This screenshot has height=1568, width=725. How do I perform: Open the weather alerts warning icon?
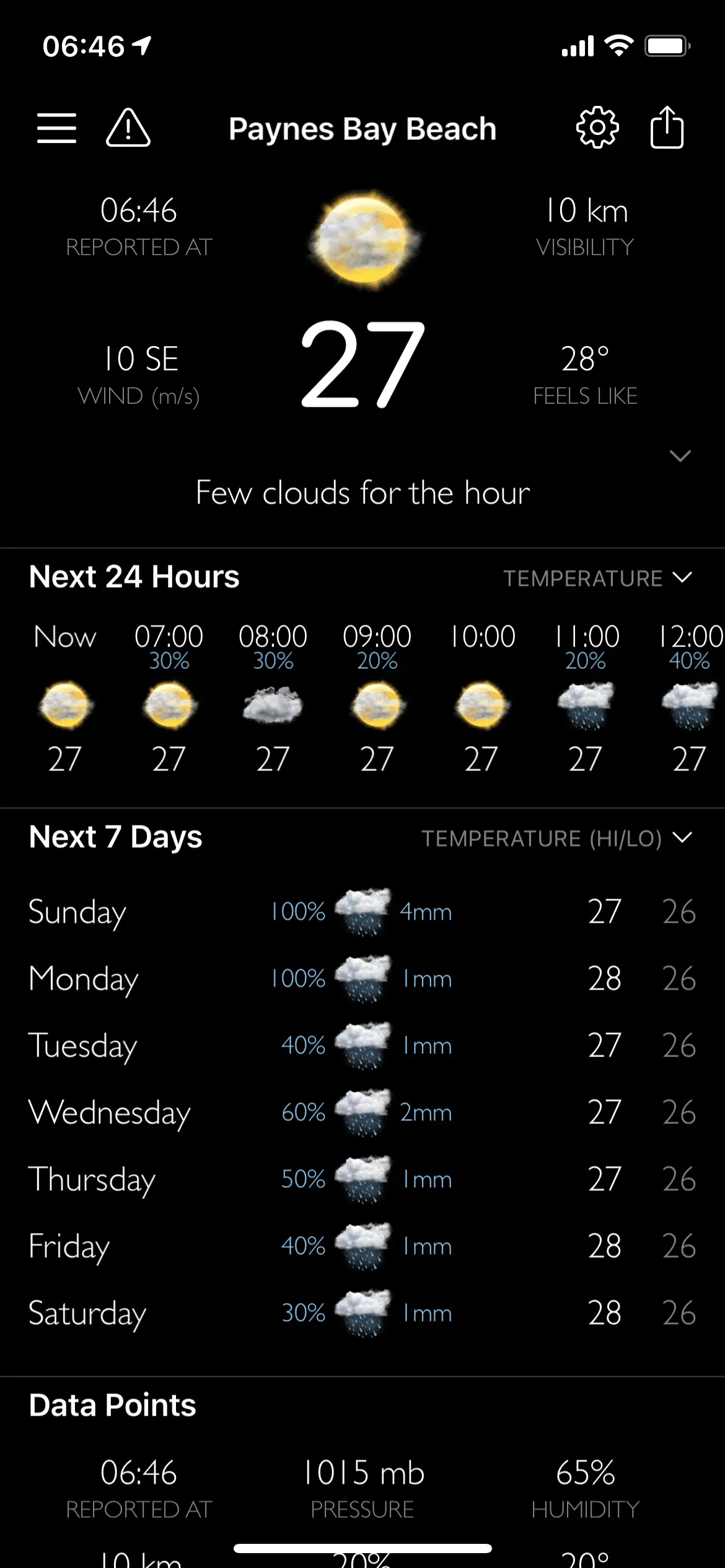pyautogui.click(x=128, y=128)
